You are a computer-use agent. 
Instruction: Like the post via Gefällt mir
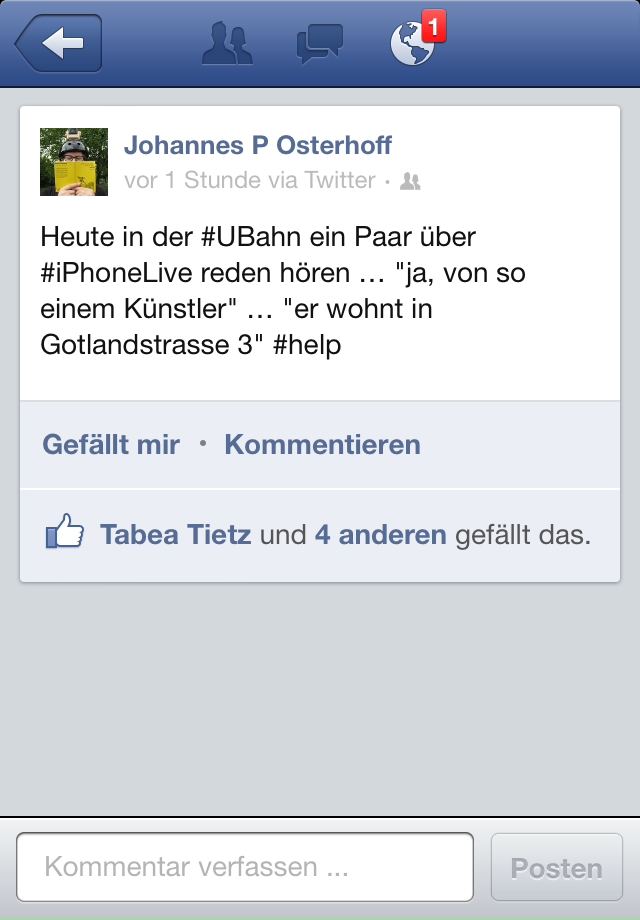[111, 445]
